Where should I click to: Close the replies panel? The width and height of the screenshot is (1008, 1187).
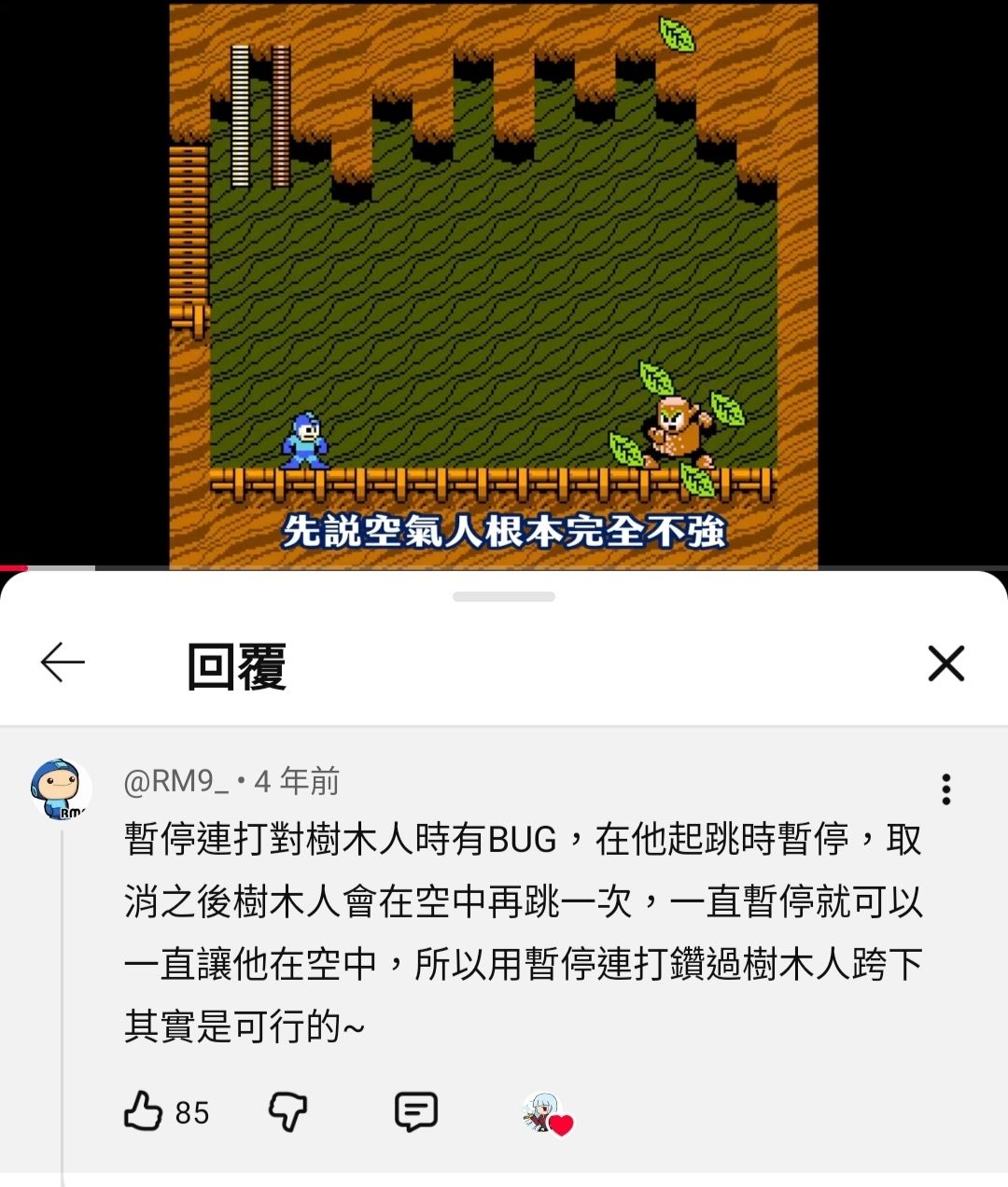pyautogui.click(x=945, y=663)
